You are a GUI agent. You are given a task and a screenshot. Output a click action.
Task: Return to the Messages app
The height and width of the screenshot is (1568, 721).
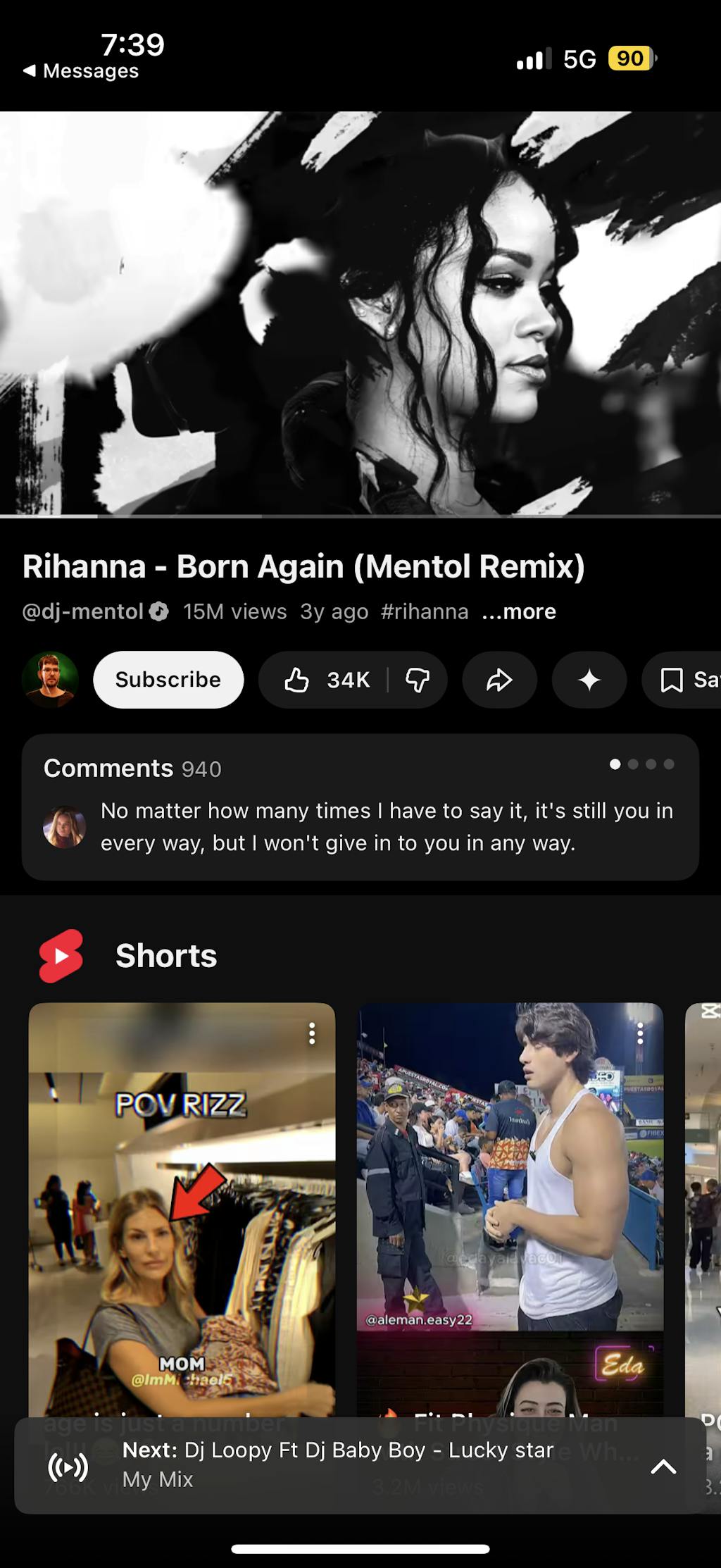[81, 71]
